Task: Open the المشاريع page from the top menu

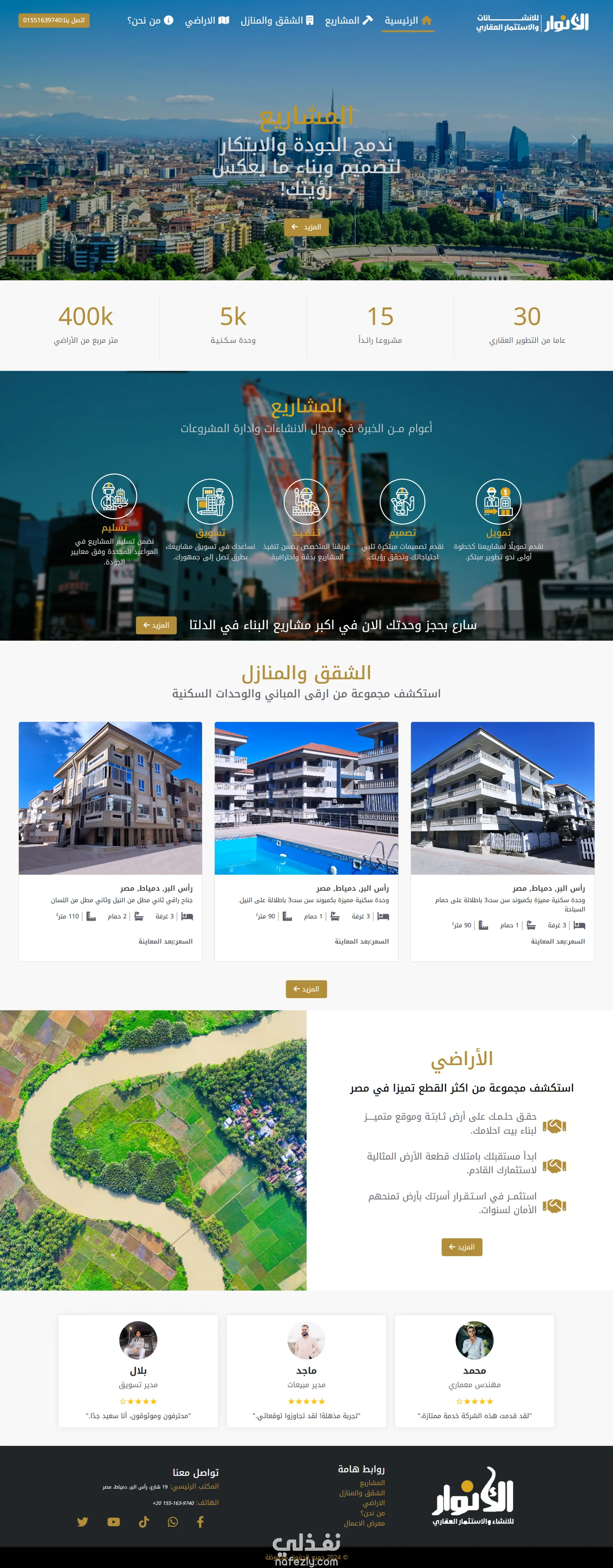Action: click(x=349, y=21)
